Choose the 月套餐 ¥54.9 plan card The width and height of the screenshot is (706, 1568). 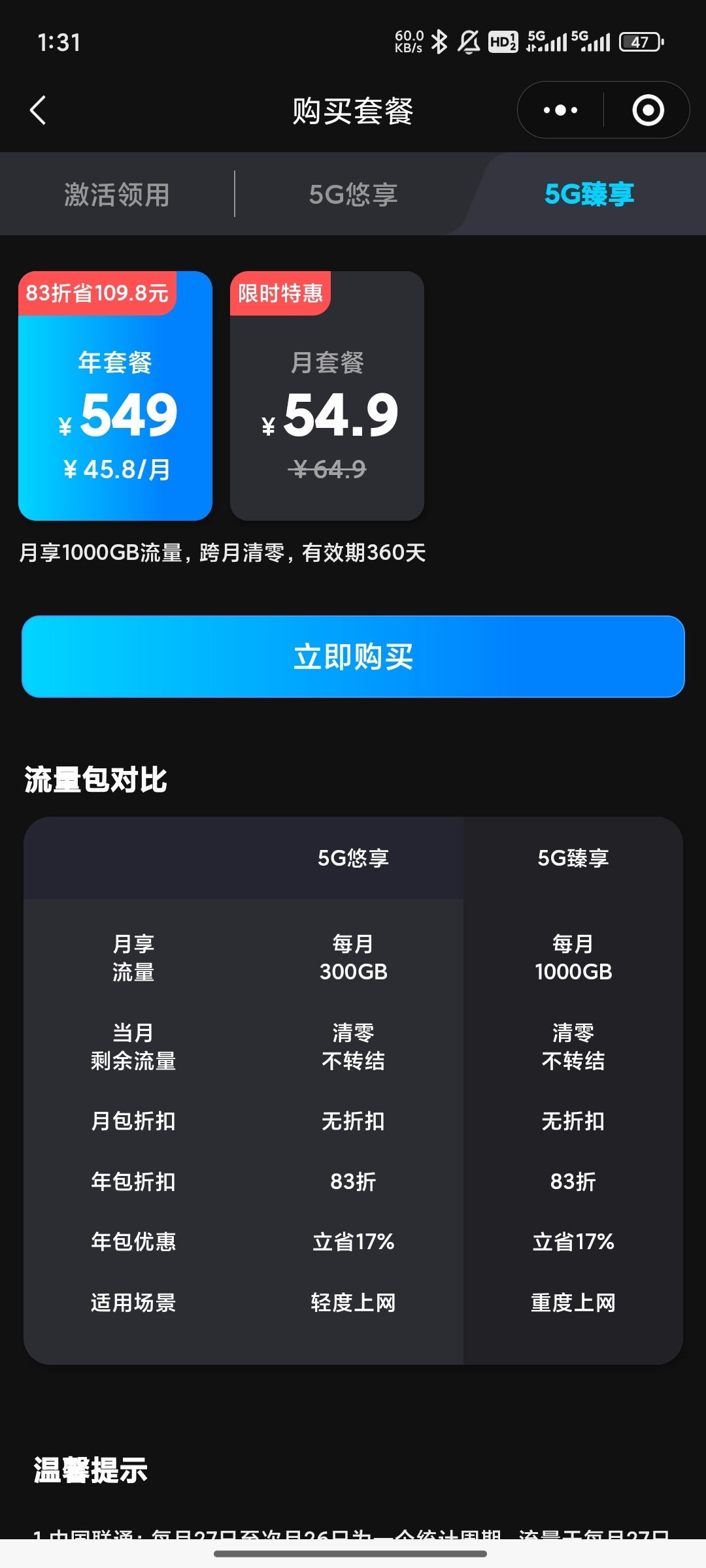327,396
